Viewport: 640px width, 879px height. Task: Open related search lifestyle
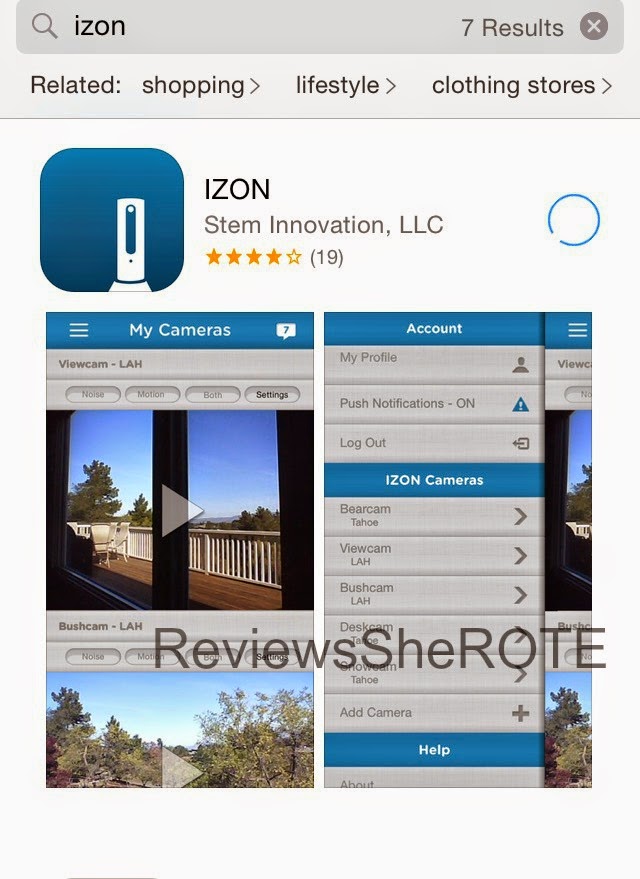pyautogui.click(x=345, y=86)
